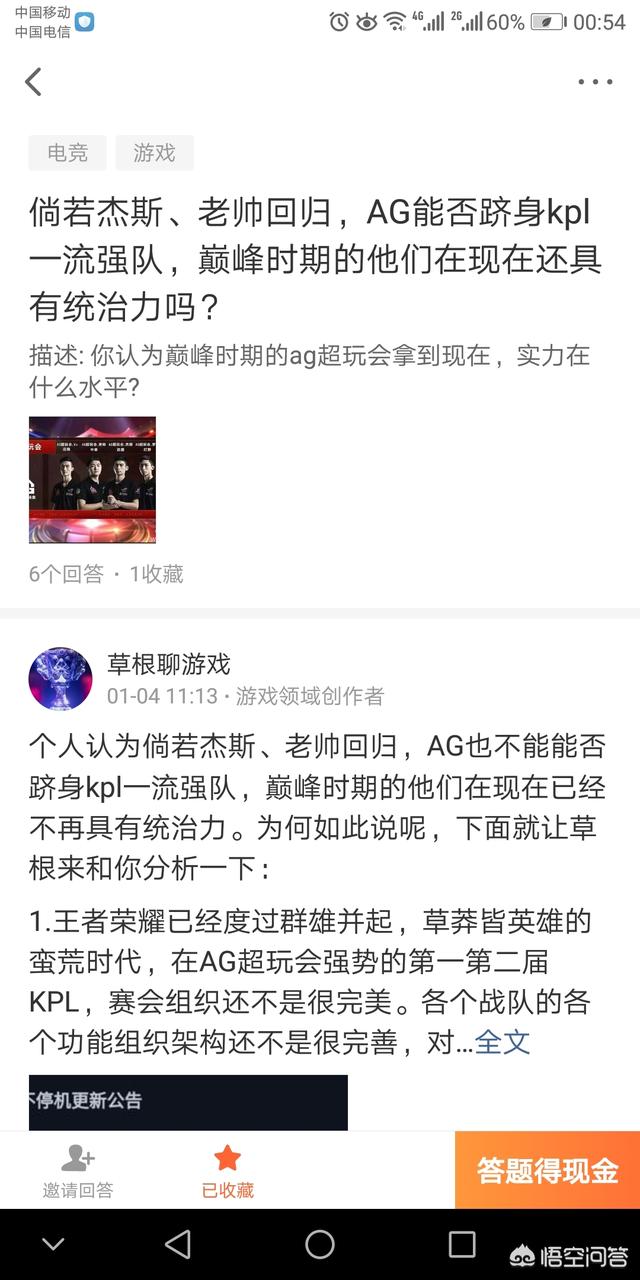Tap the system home button
The height and width of the screenshot is (1280, 640).
(x=320, y=1245)
